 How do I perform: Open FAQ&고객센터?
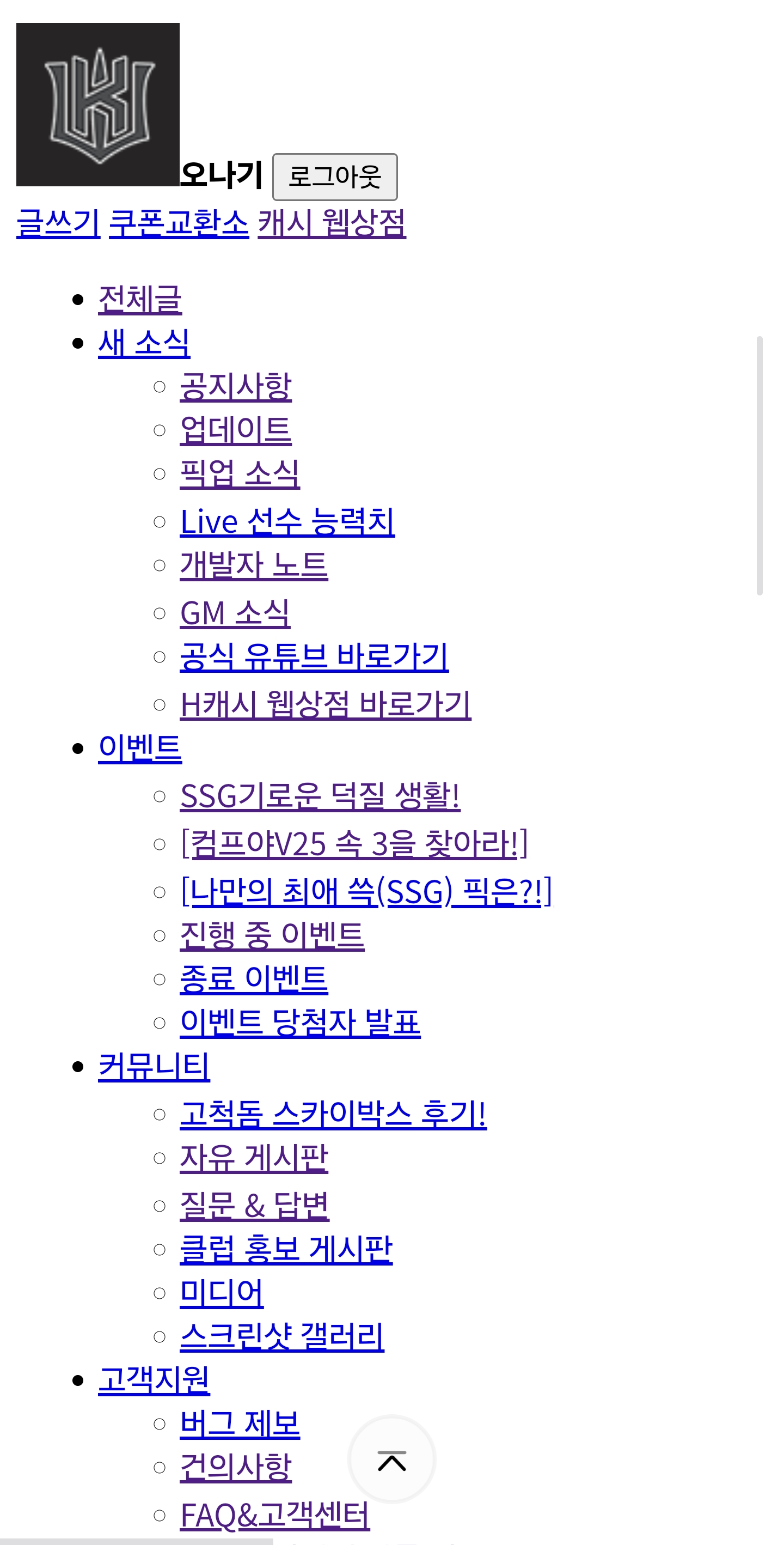[274, 1515]
